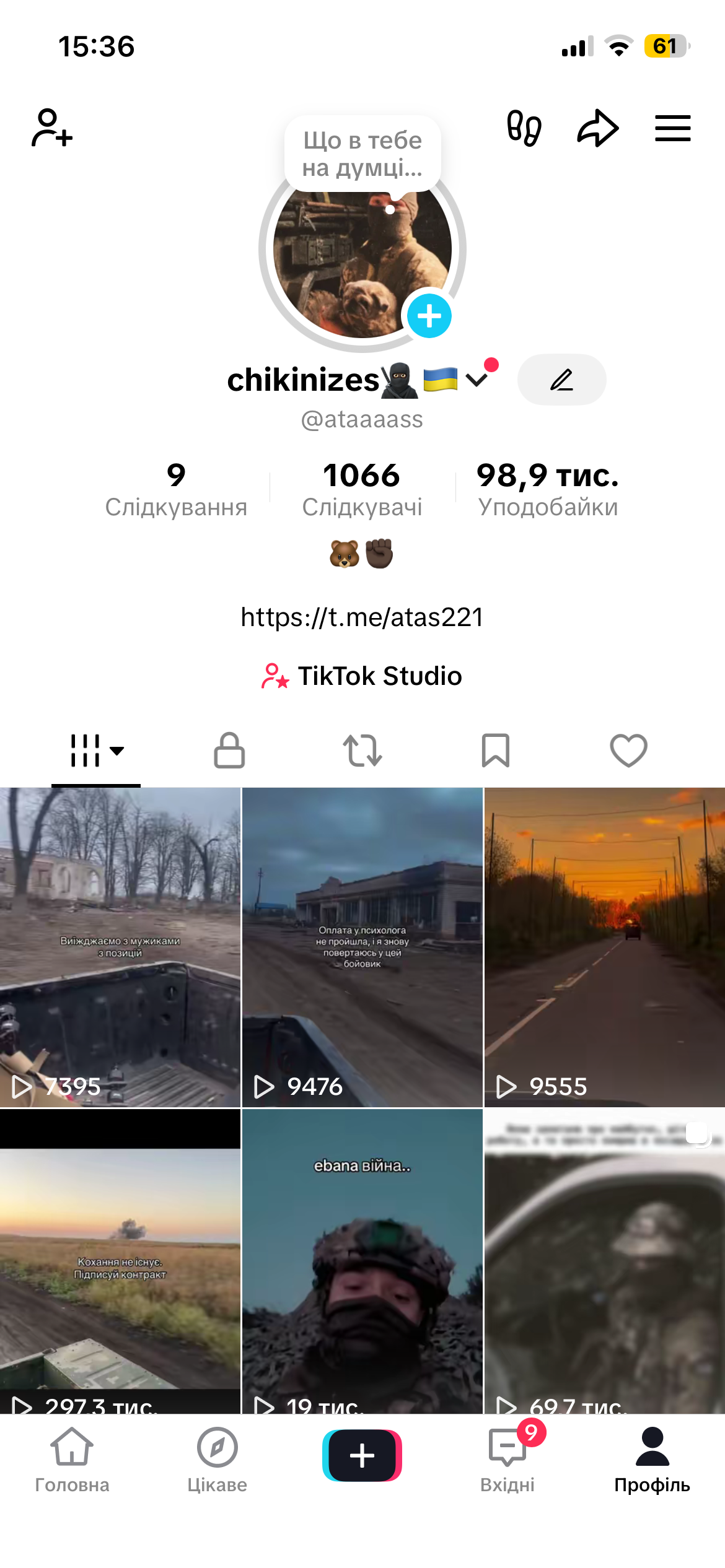Open video with 7395 views
725x1568 pixels.
tap(120, 947)
